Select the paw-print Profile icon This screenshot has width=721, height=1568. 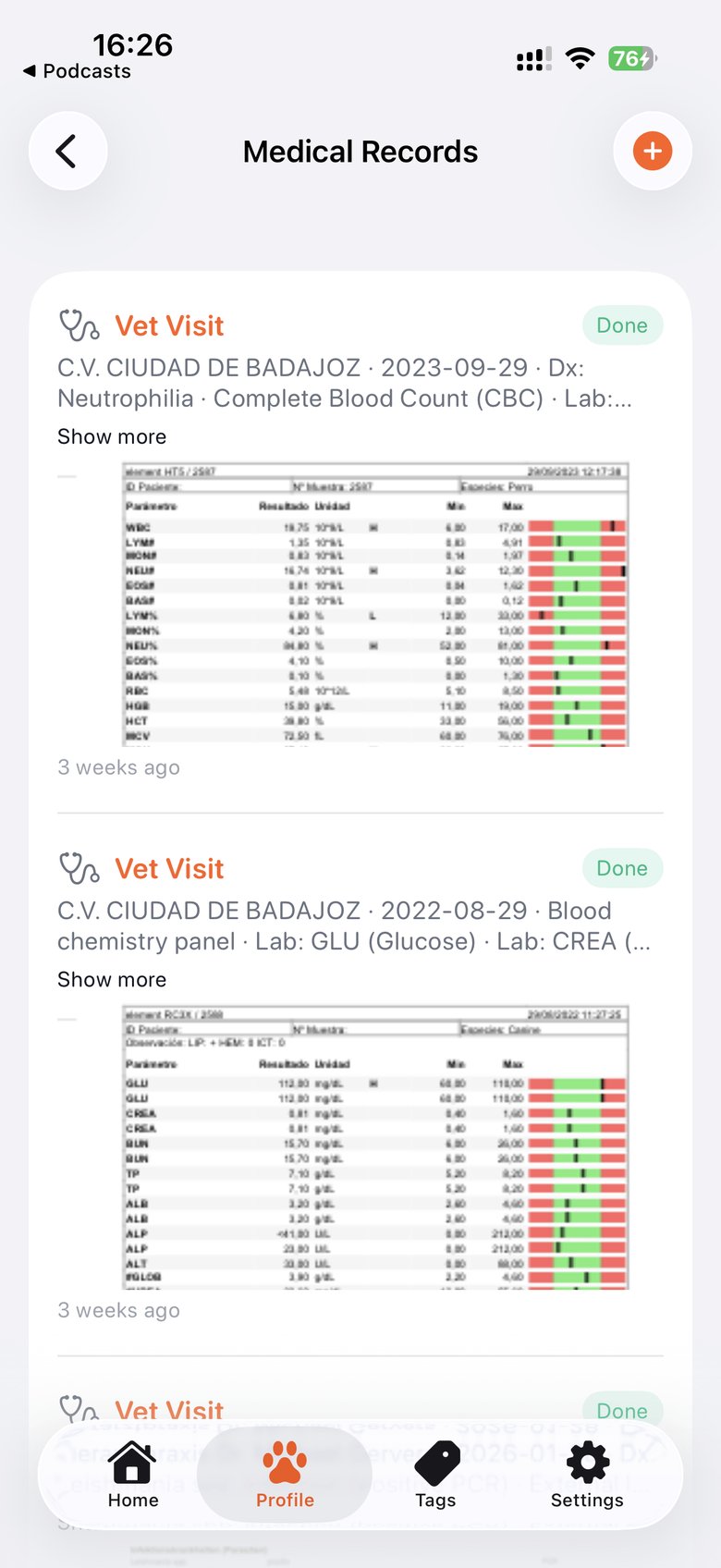(284, 1464)
